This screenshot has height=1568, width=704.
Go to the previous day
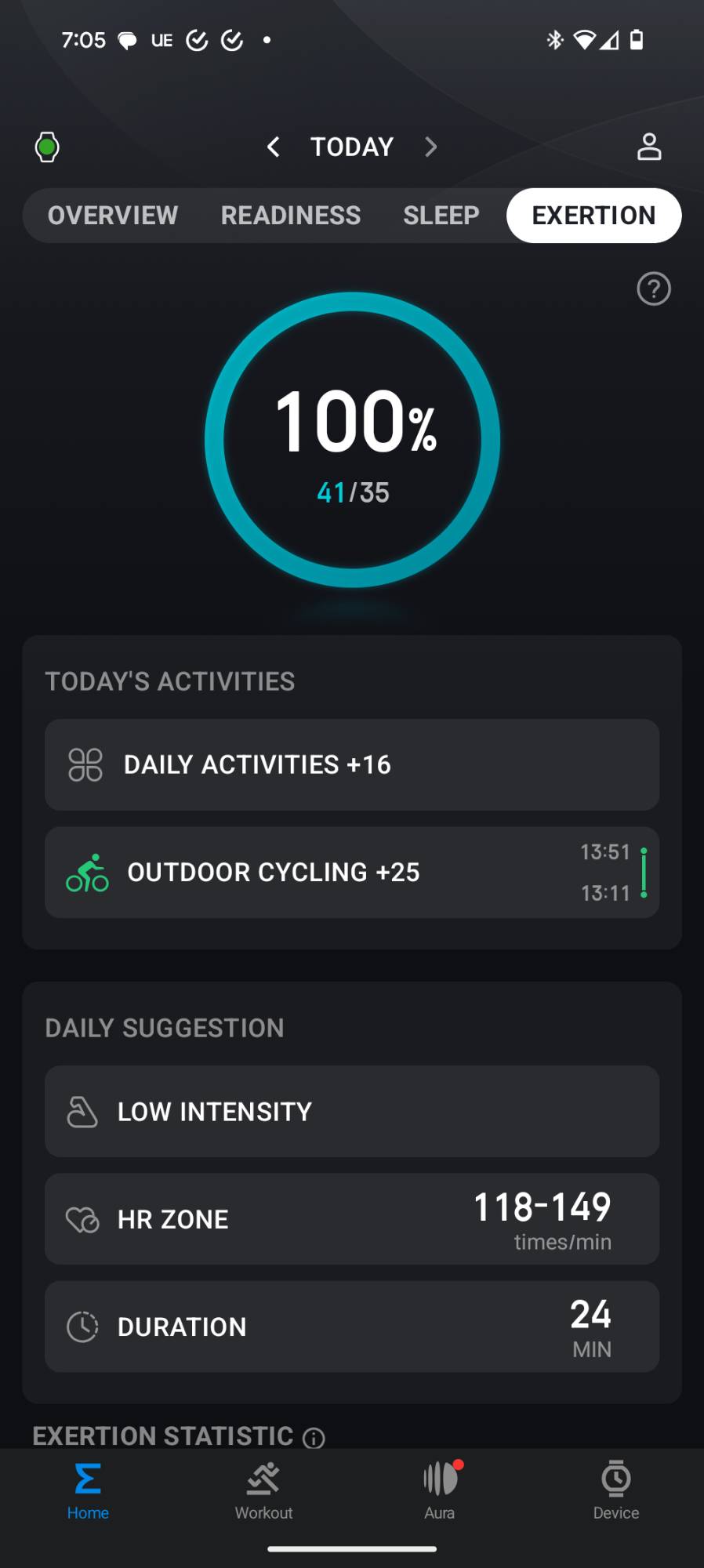point(273,147)
